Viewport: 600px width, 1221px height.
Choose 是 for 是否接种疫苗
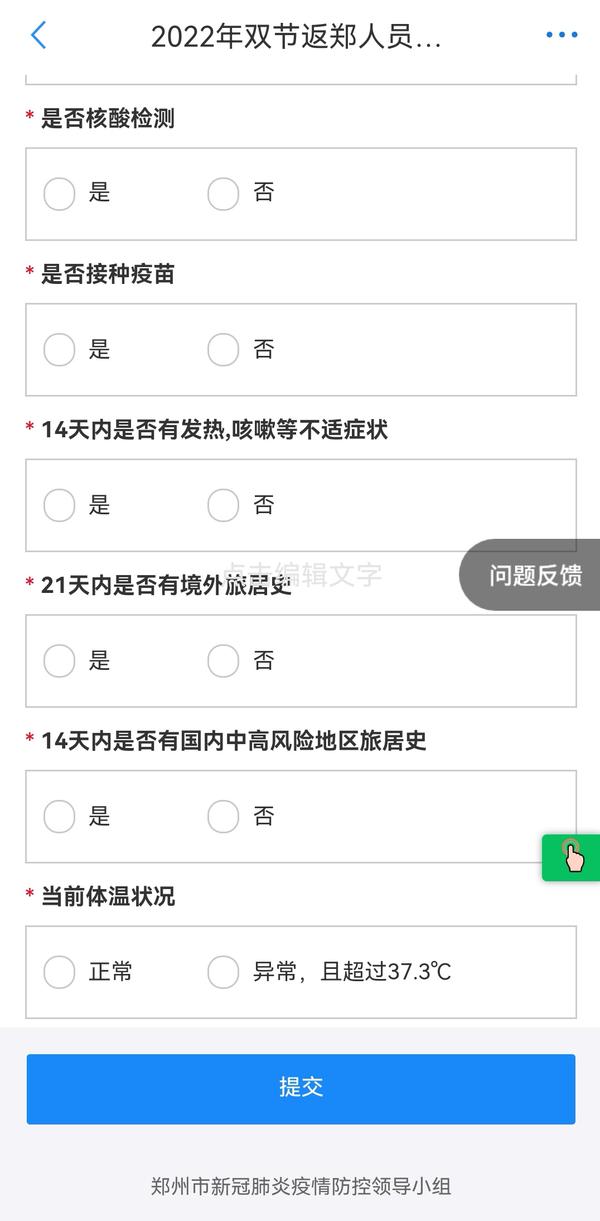point(60,350)
